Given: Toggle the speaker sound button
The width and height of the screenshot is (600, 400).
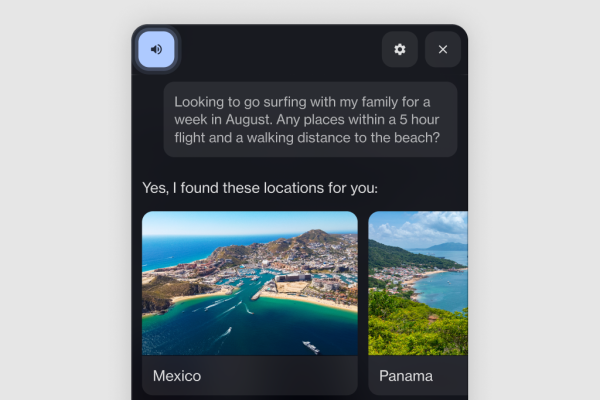Looking at the screenshot, I should (x=156, y=49).
